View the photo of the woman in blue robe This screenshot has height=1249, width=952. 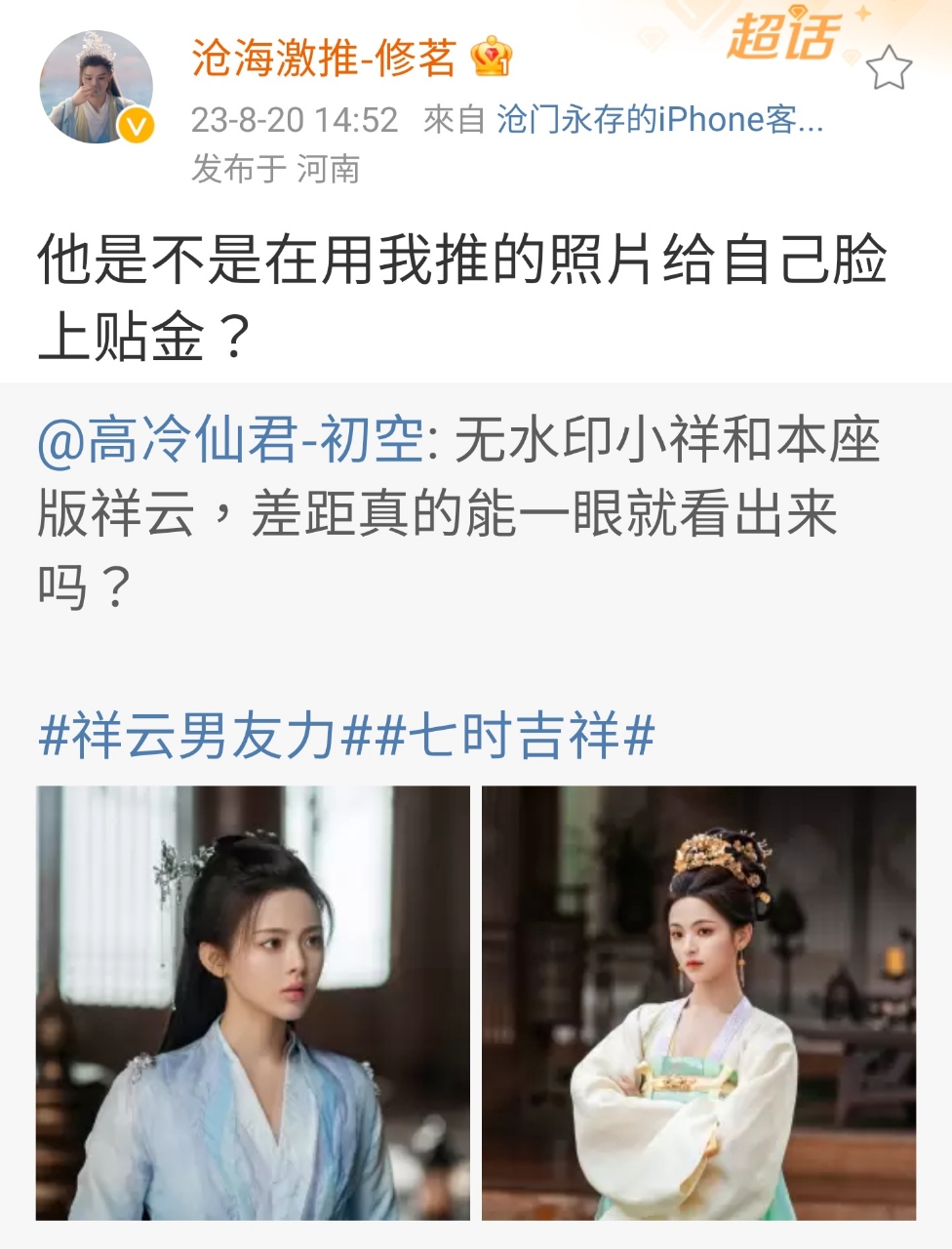click(x=253, y=1002)
